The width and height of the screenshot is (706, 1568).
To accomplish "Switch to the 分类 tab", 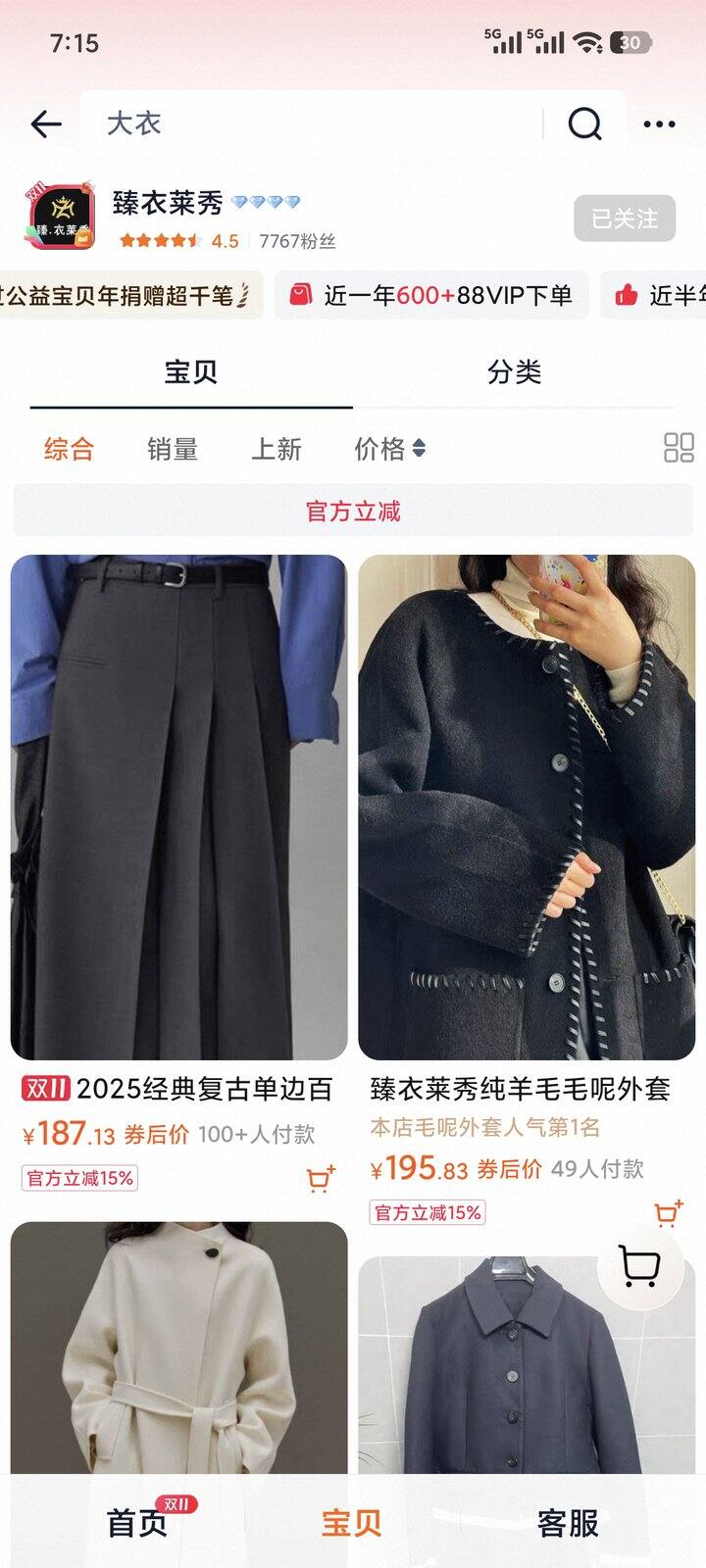I will 514,372.
